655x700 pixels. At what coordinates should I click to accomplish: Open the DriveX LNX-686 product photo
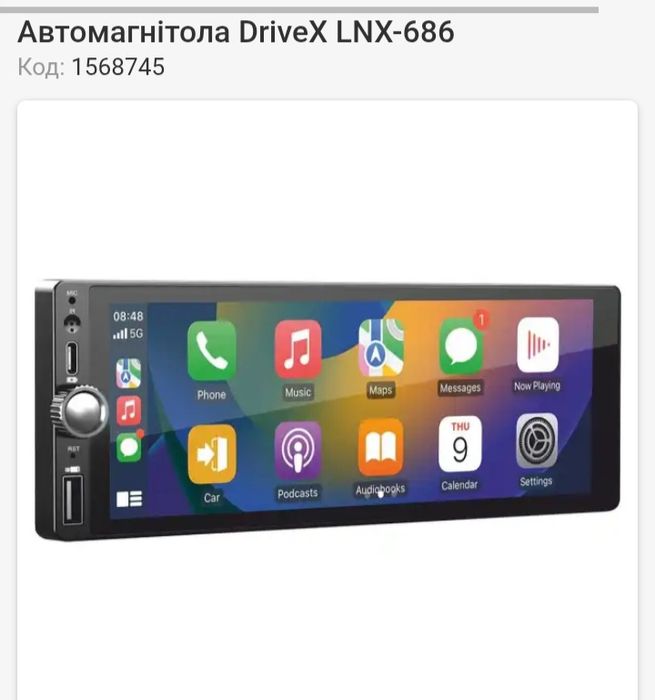327,410
